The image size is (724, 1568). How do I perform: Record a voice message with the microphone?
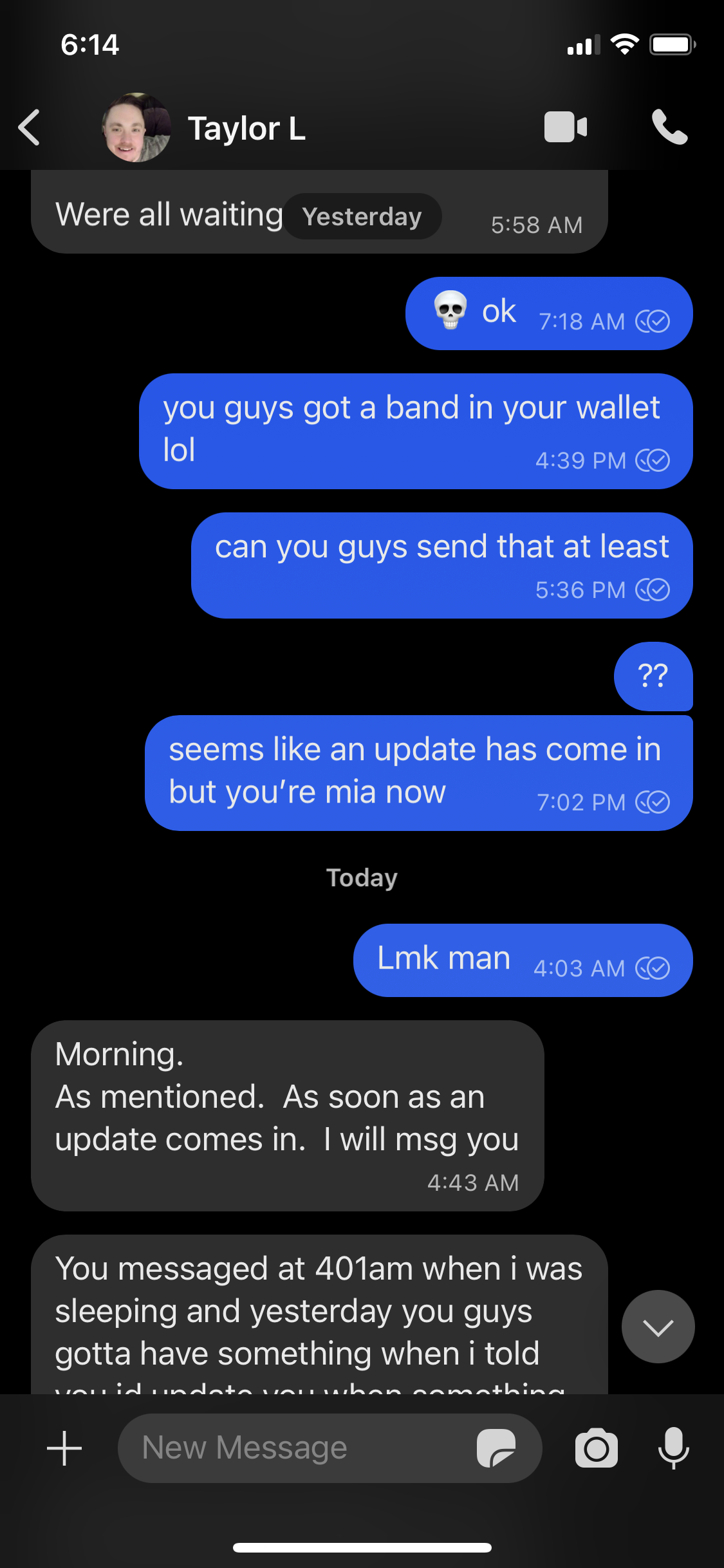coord(673,1449)
